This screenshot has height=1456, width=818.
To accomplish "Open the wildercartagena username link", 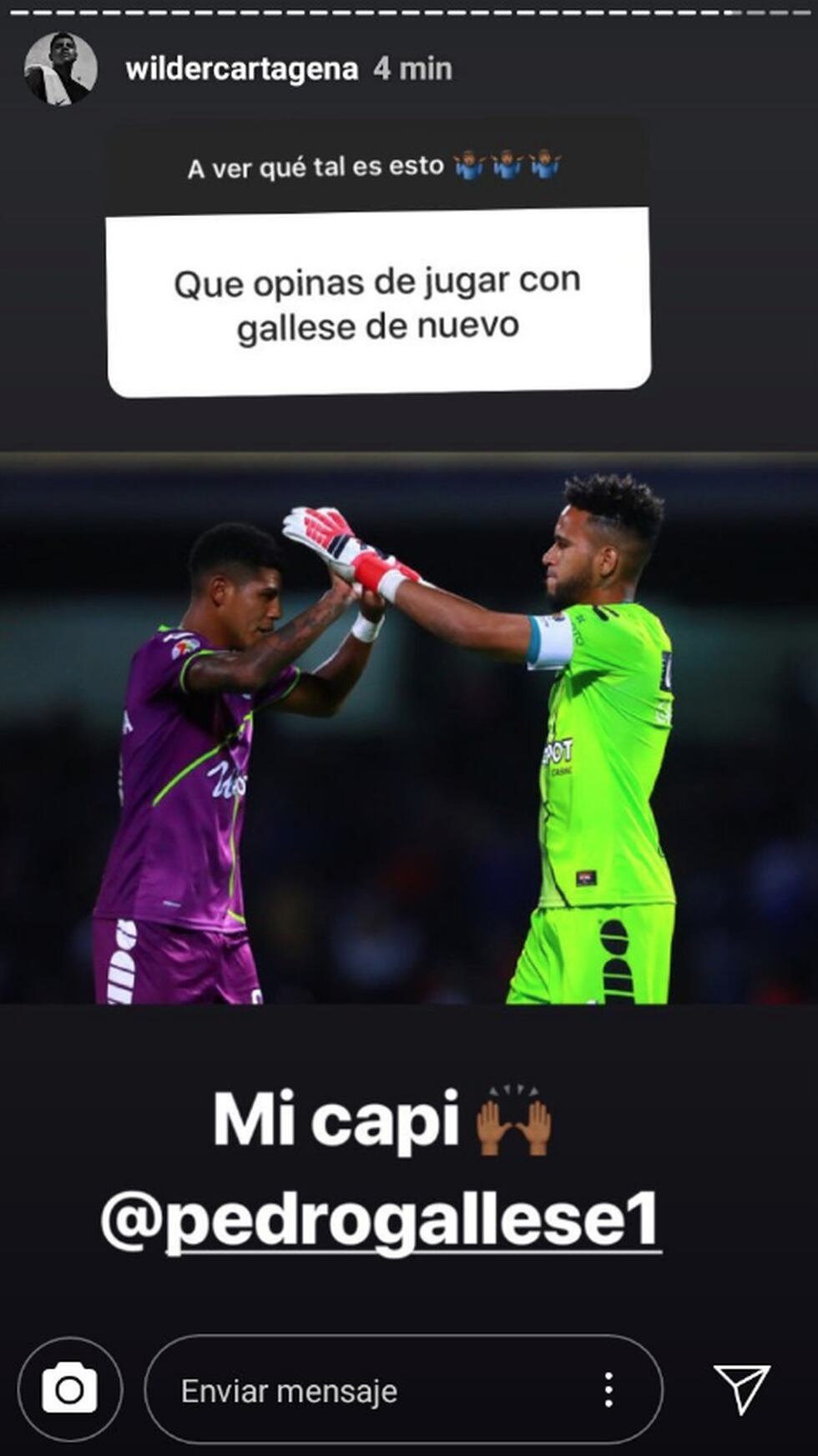I will pyautogui.click(x=242, y=69).
